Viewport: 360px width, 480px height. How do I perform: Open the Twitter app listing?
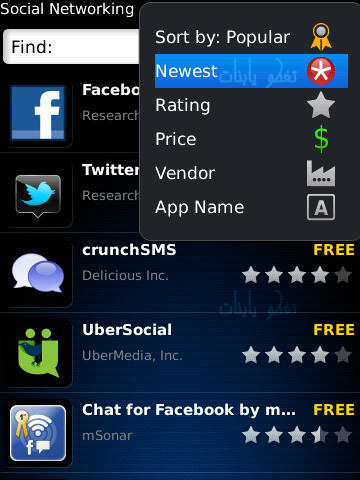(x=69, y=193)
